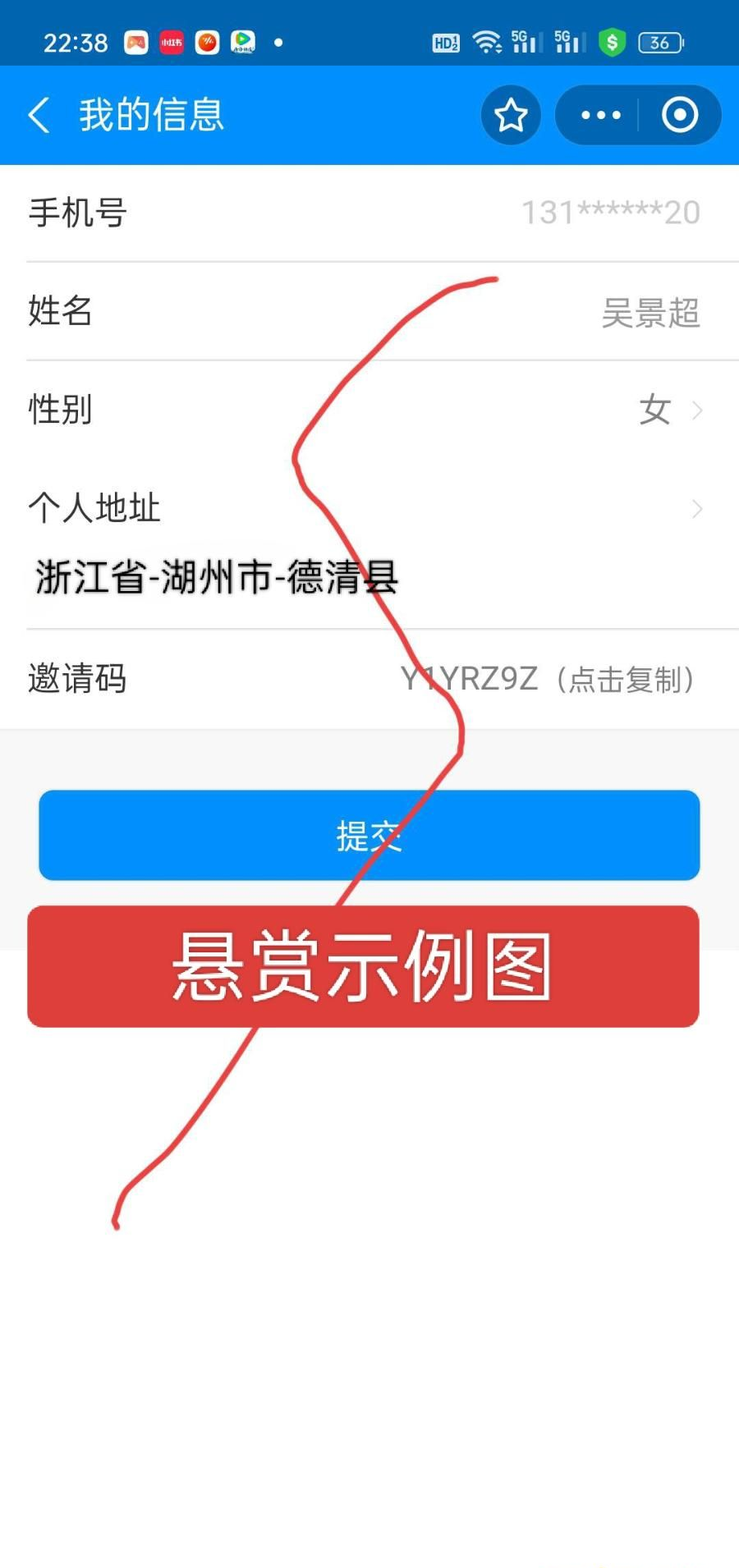
Task: Open the 个人地址 picker
Action: [696, 509]
